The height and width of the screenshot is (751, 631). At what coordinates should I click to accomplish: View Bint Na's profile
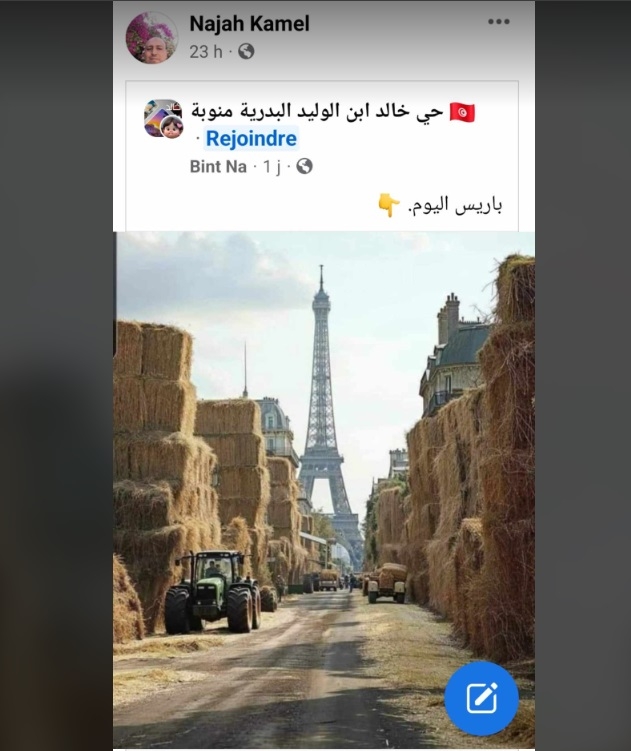tap(218, 167)
